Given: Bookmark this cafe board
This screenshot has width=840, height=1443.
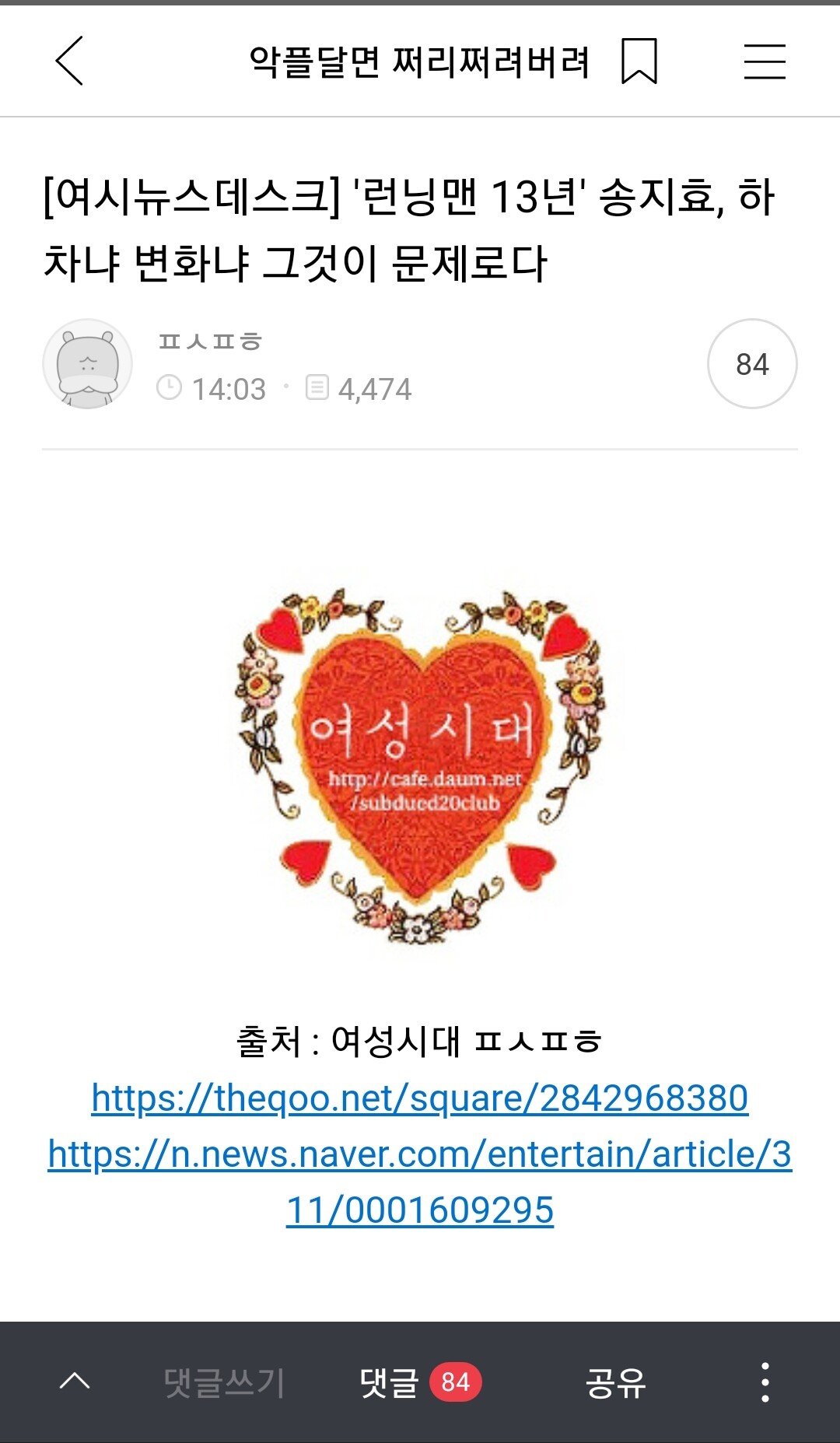Looking at the screenshot, I should coord(639,61).
